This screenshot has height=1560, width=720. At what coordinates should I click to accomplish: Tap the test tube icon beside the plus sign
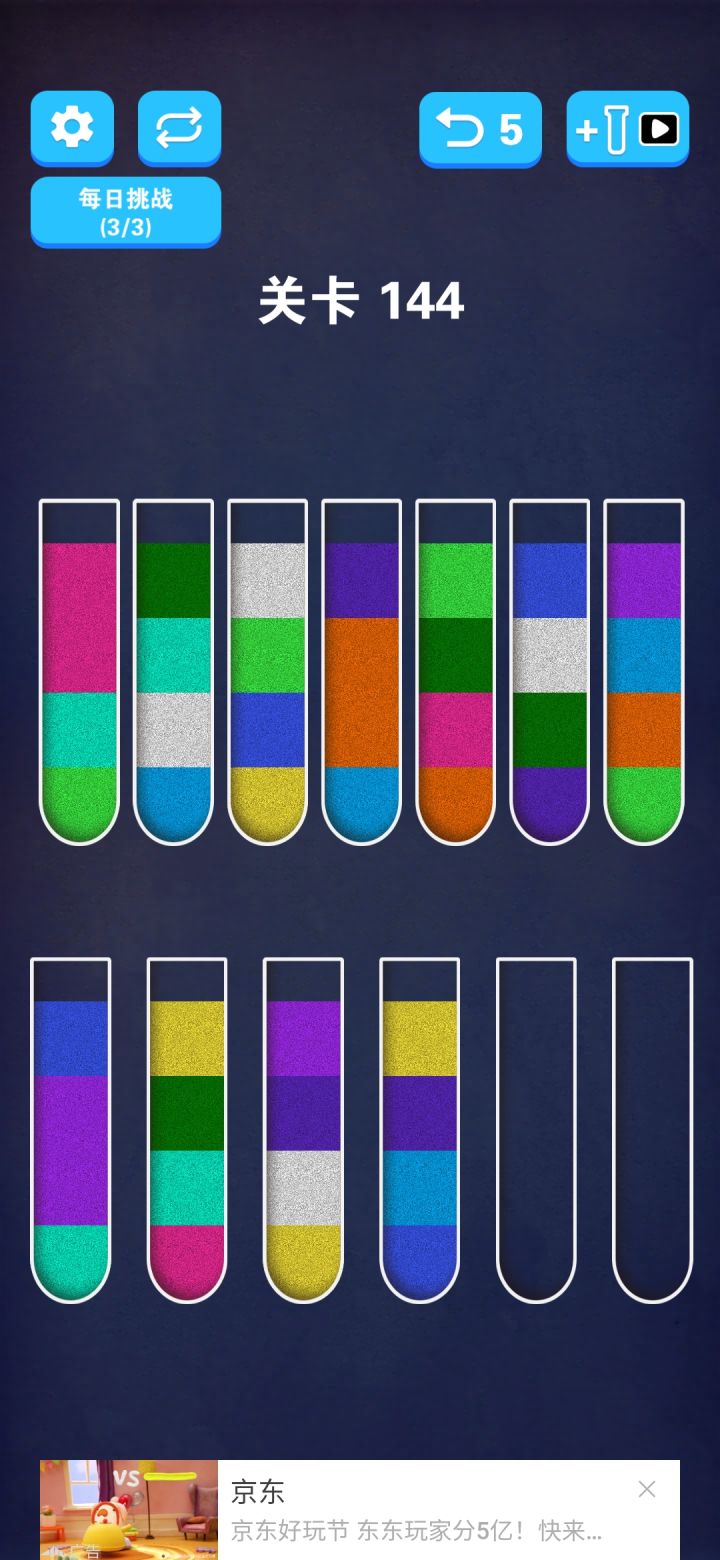(x=611, y=128)
